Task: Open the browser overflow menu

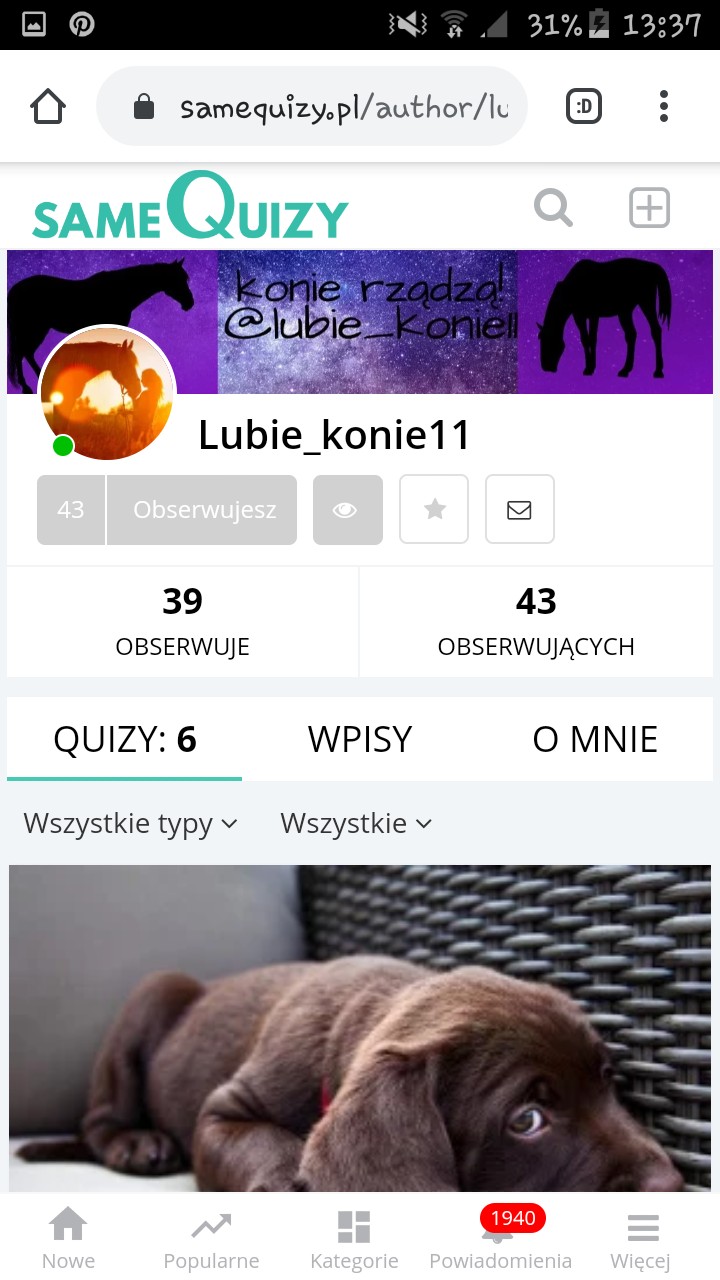Action: (x=664, y=107)
